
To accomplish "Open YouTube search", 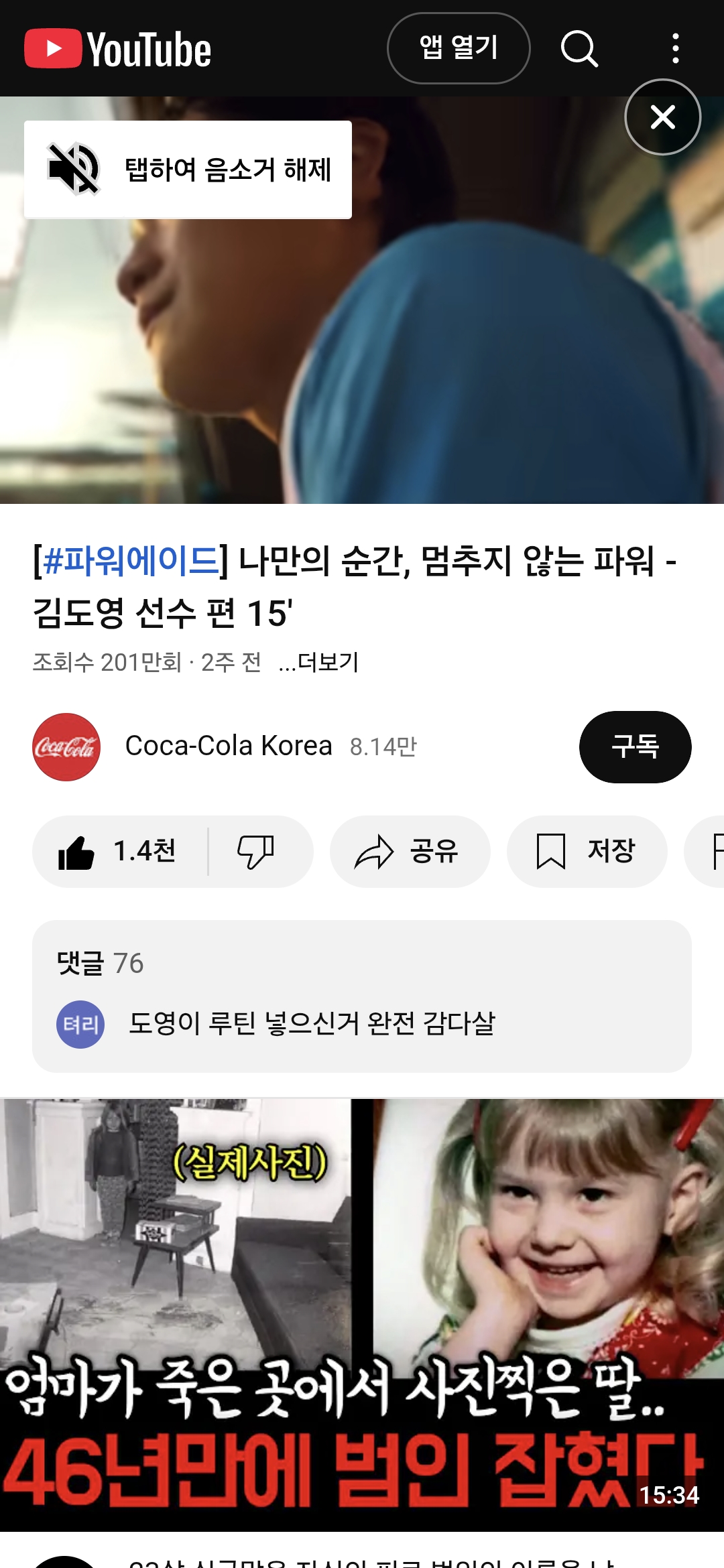I will 579,48.
